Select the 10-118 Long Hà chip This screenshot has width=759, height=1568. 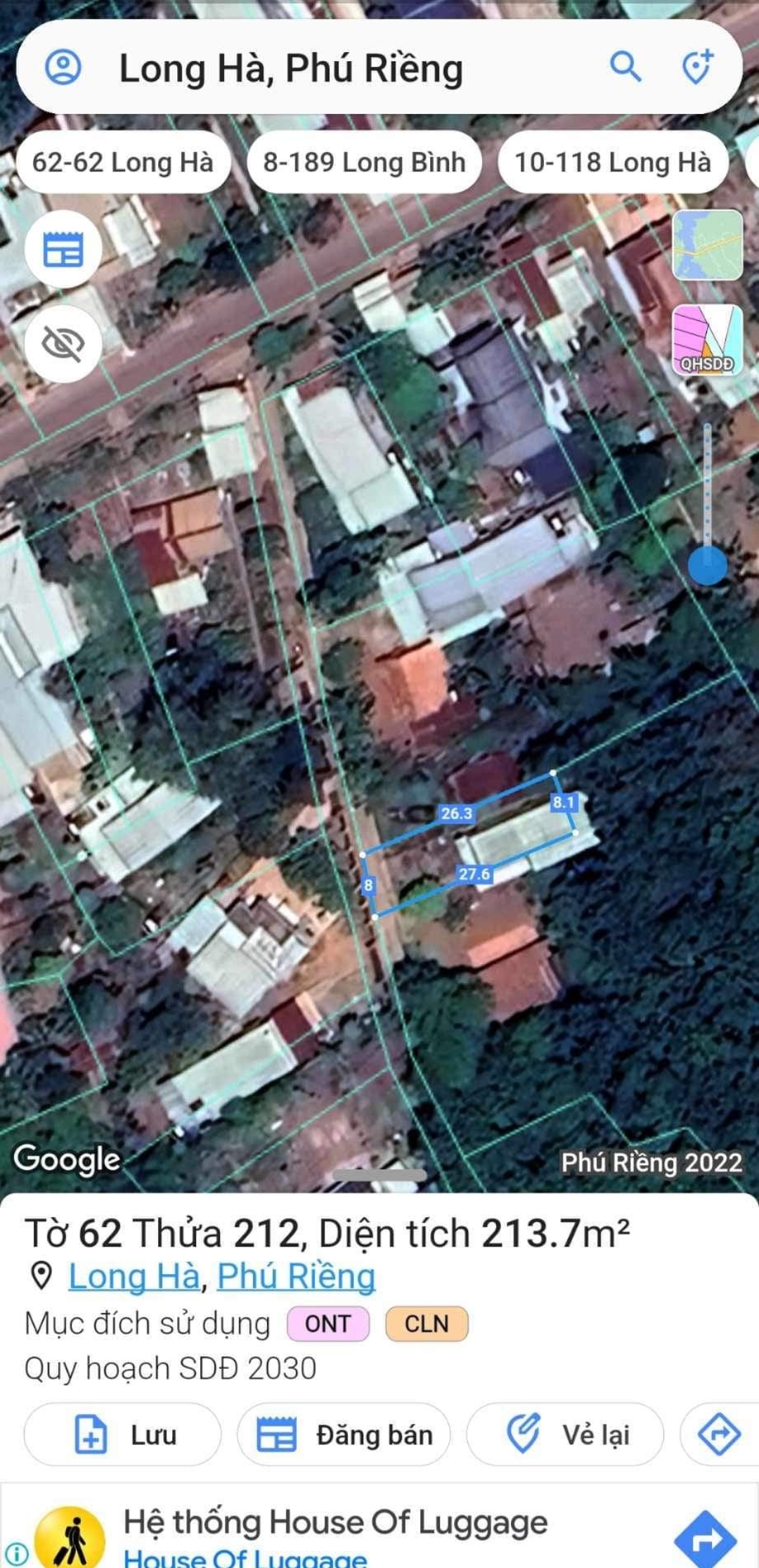[x=613, y=162]
